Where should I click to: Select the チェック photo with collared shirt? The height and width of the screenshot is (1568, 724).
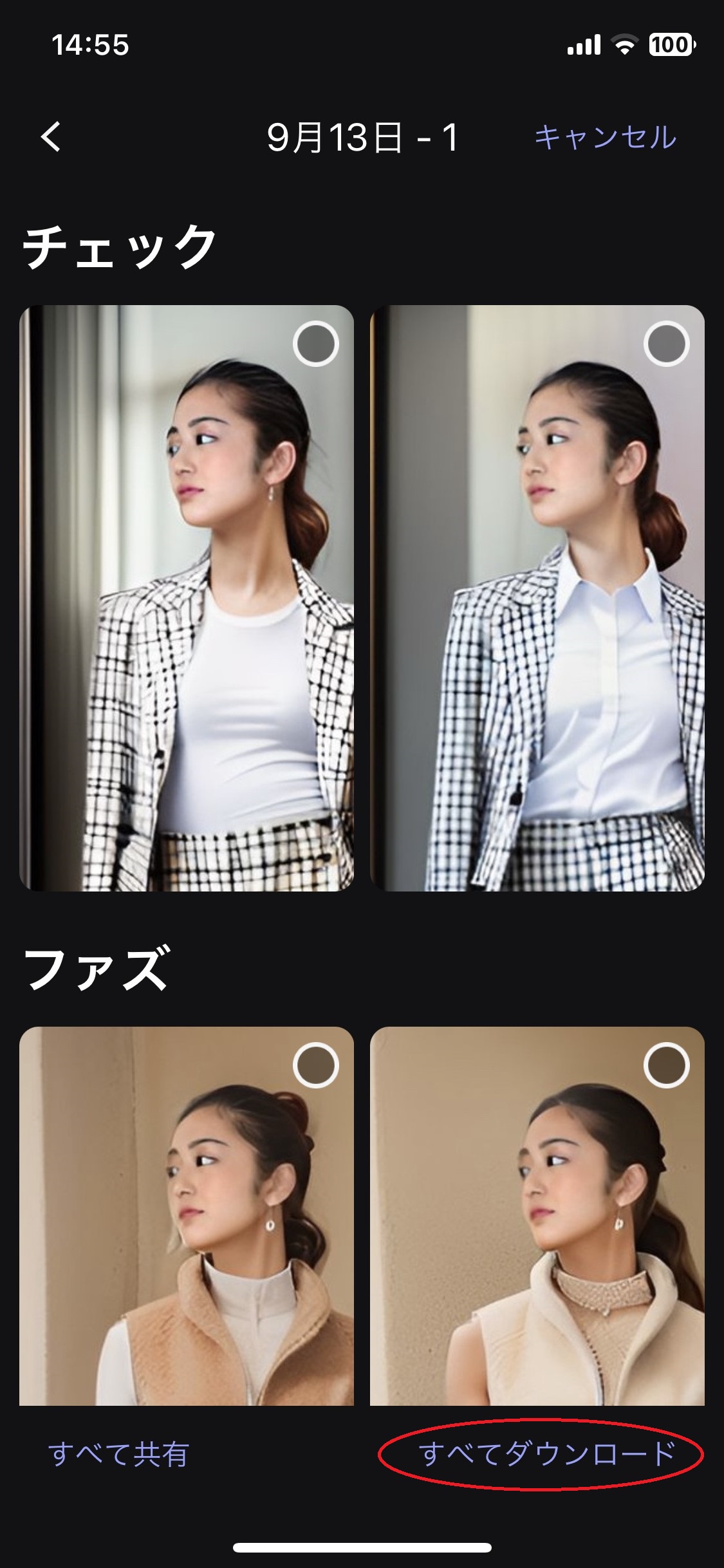(x=666, y=344)
